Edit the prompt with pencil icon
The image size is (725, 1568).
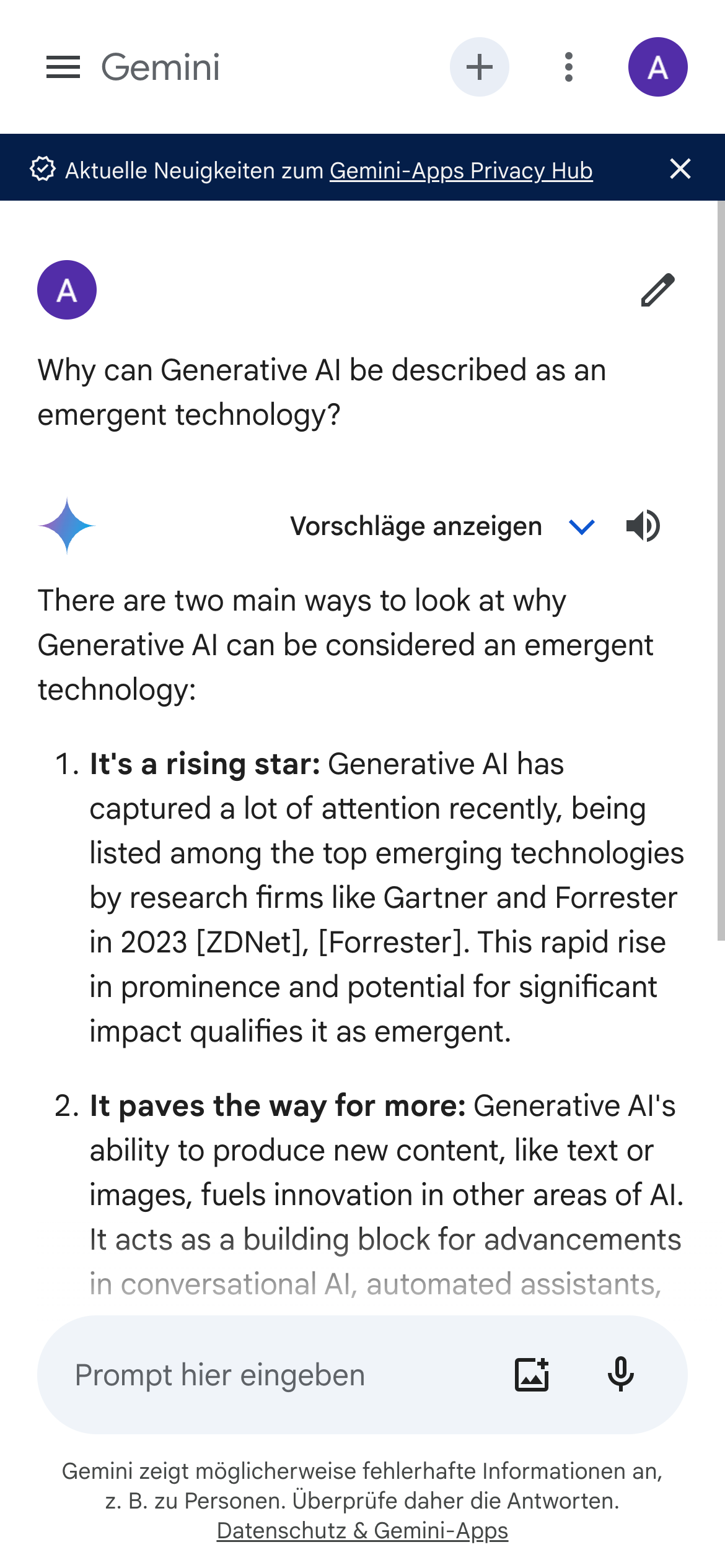(x=657, y=290)
